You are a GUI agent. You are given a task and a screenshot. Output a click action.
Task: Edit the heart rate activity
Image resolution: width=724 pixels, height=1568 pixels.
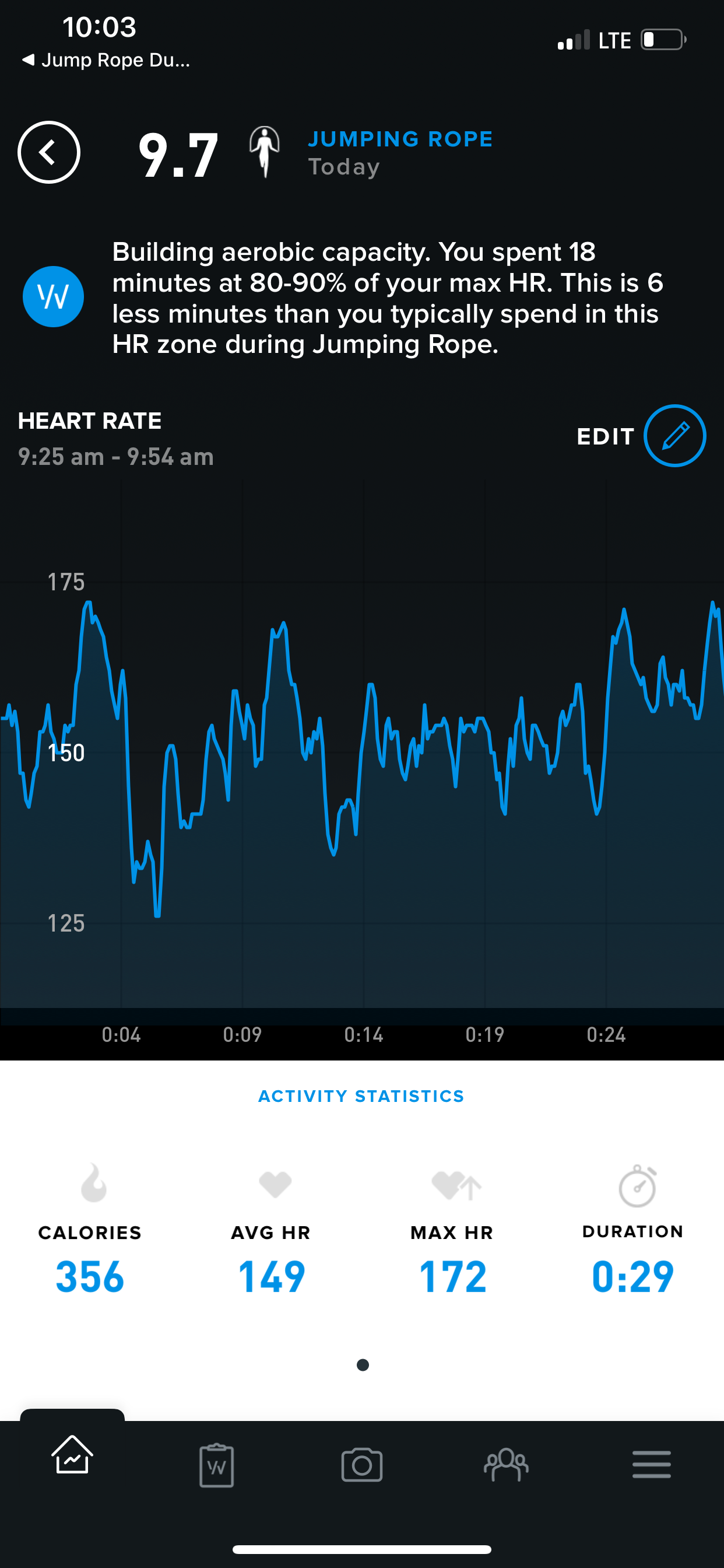[x=674, y=436]
